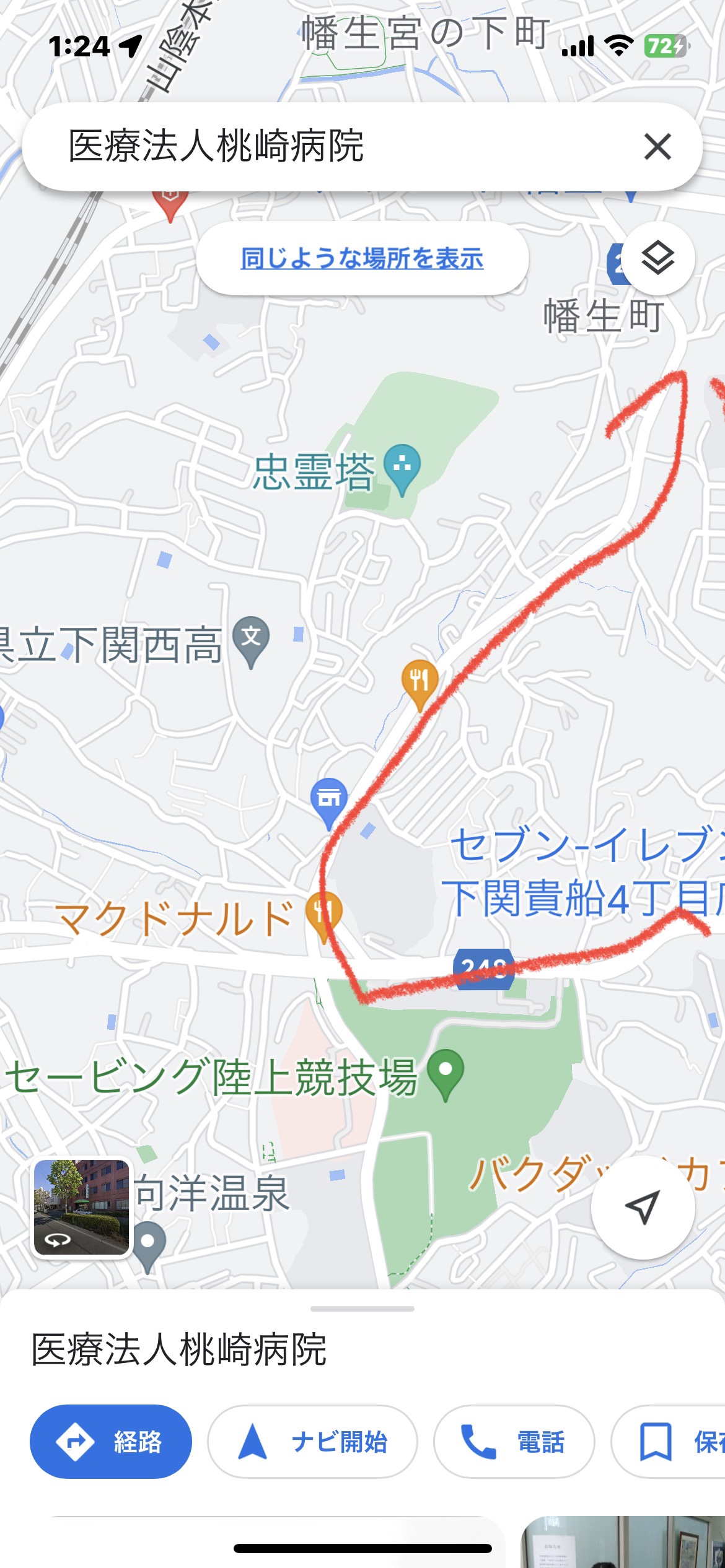Tap 同じような場所を表示 to show similar places
This screenshot has width=725, height=1568.
point(362,258)
